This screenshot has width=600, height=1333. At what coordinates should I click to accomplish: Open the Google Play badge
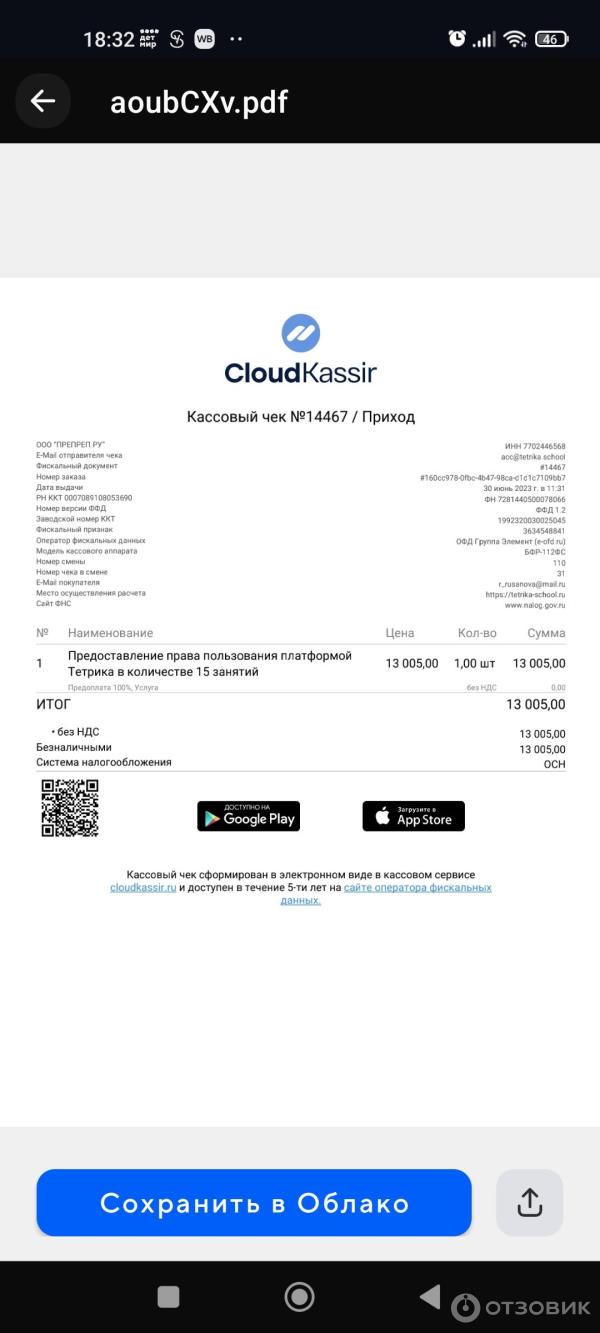248,816
